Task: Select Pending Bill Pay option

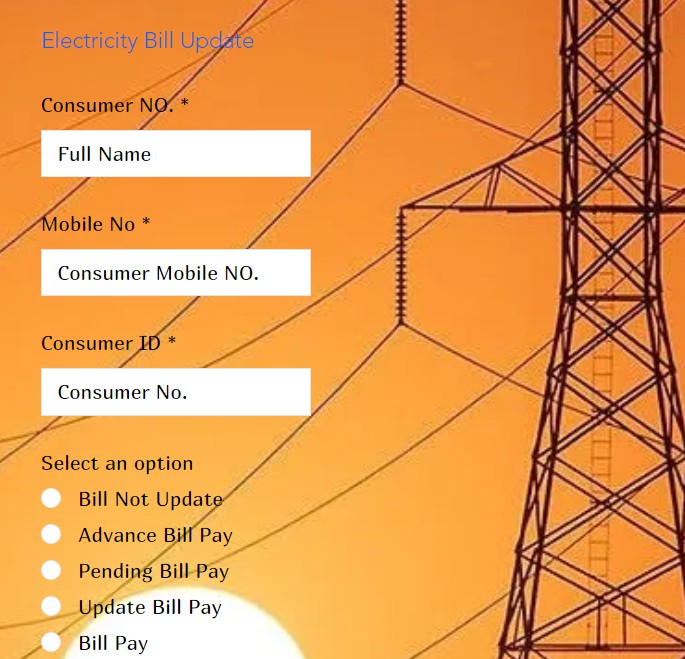Action: (x=52, y=570)
